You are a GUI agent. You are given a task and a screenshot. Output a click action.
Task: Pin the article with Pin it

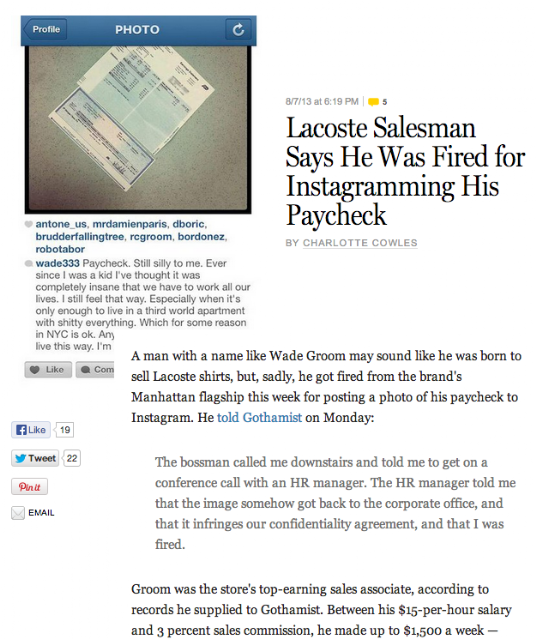coord(29,487)
